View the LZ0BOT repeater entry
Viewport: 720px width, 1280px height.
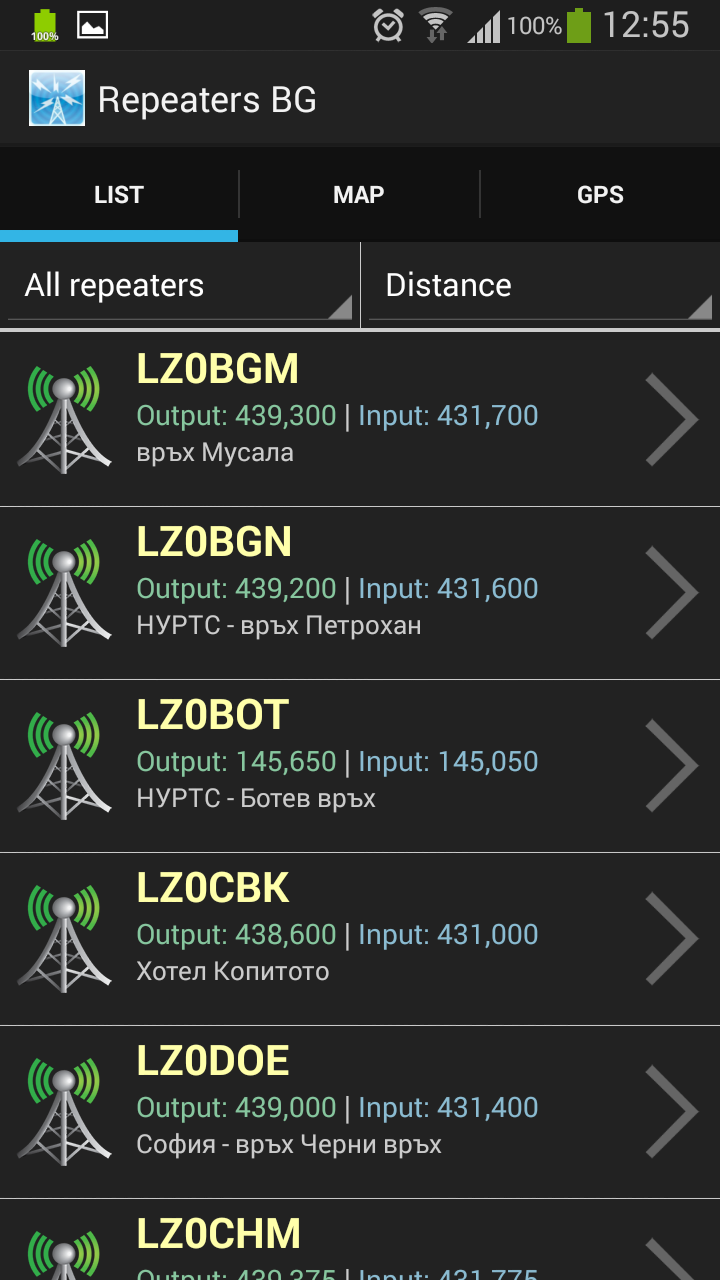click(360, 766)
